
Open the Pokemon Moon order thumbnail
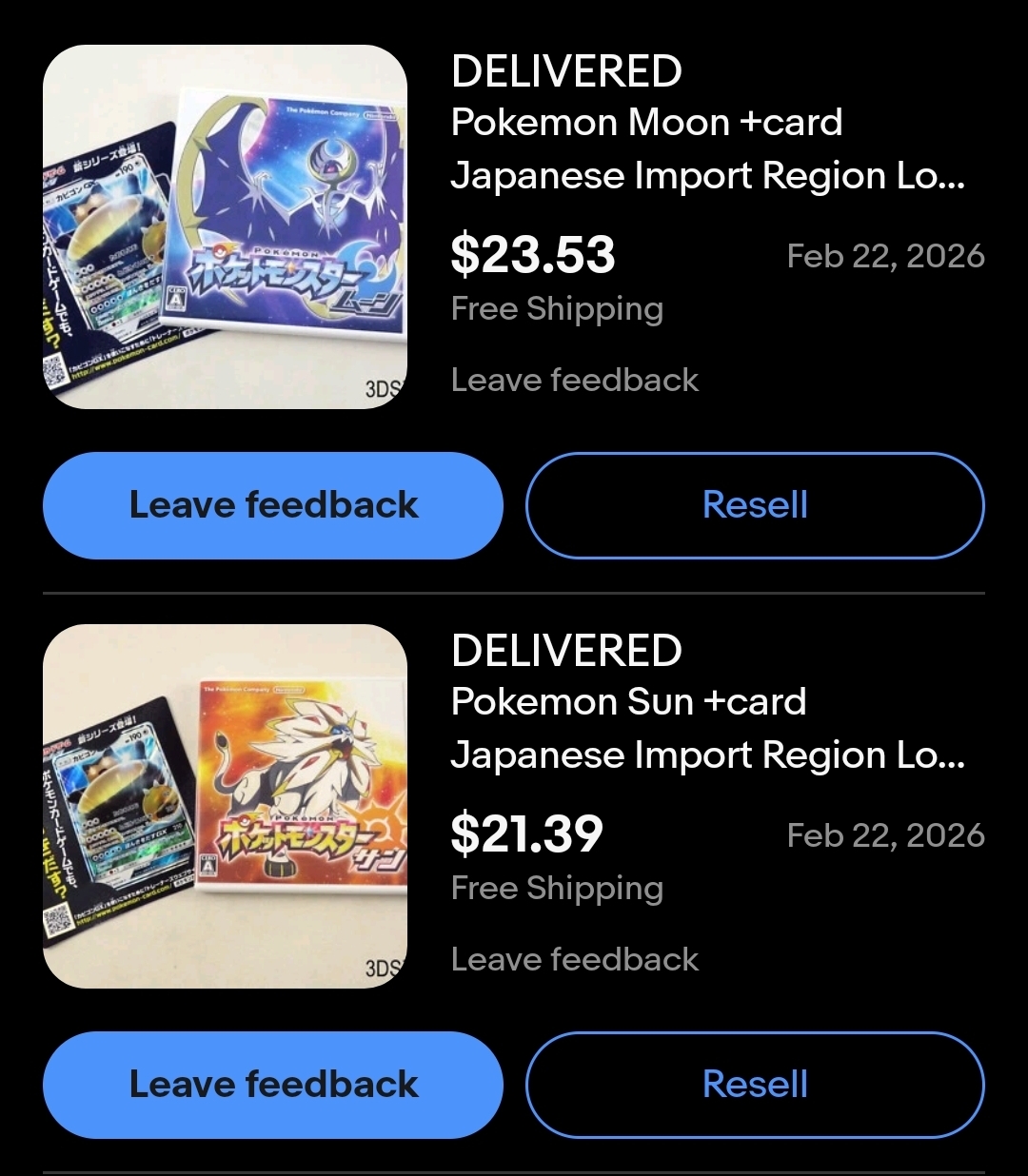point(226,227)
